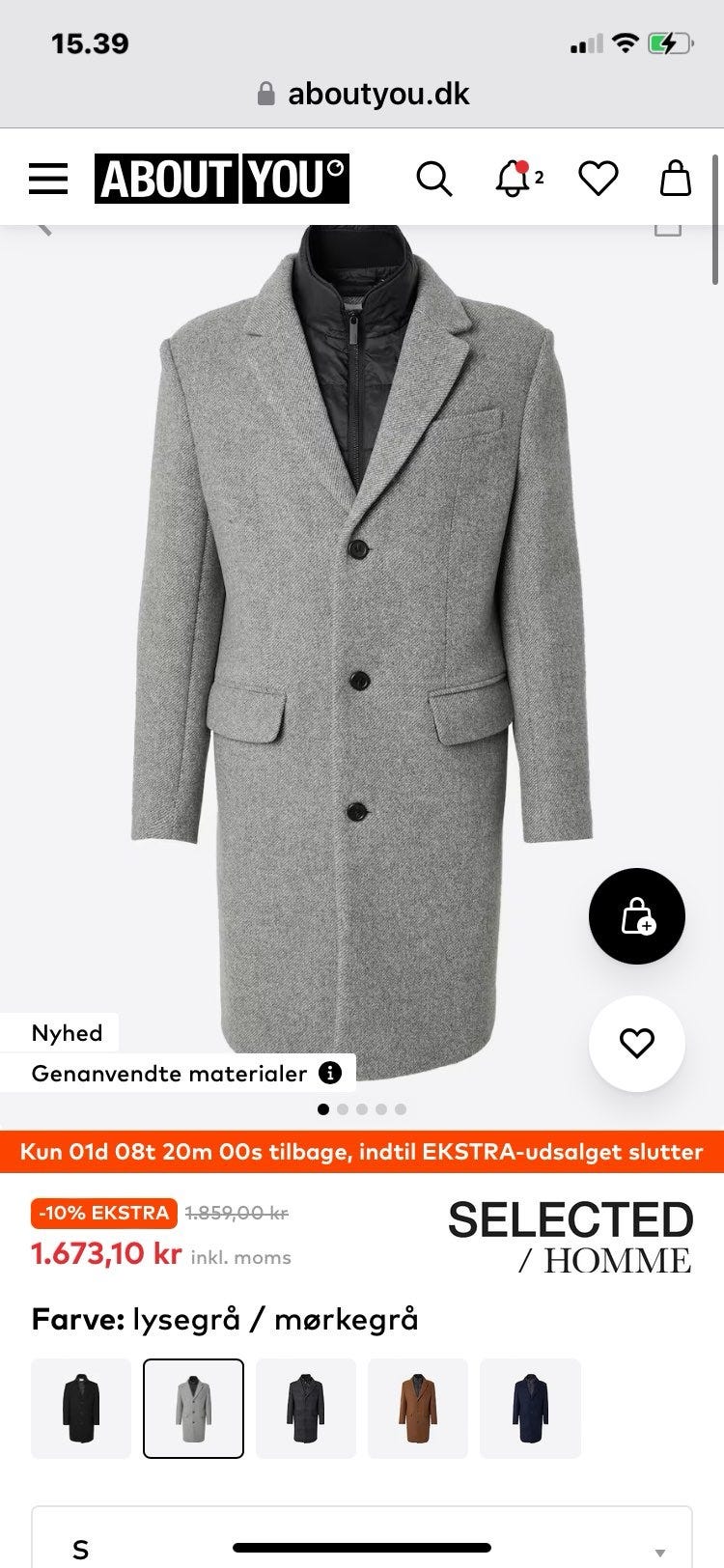Open the hamburger navigation menu
The width and height of the screenshot is (724, 1568).
pos(47,178)
